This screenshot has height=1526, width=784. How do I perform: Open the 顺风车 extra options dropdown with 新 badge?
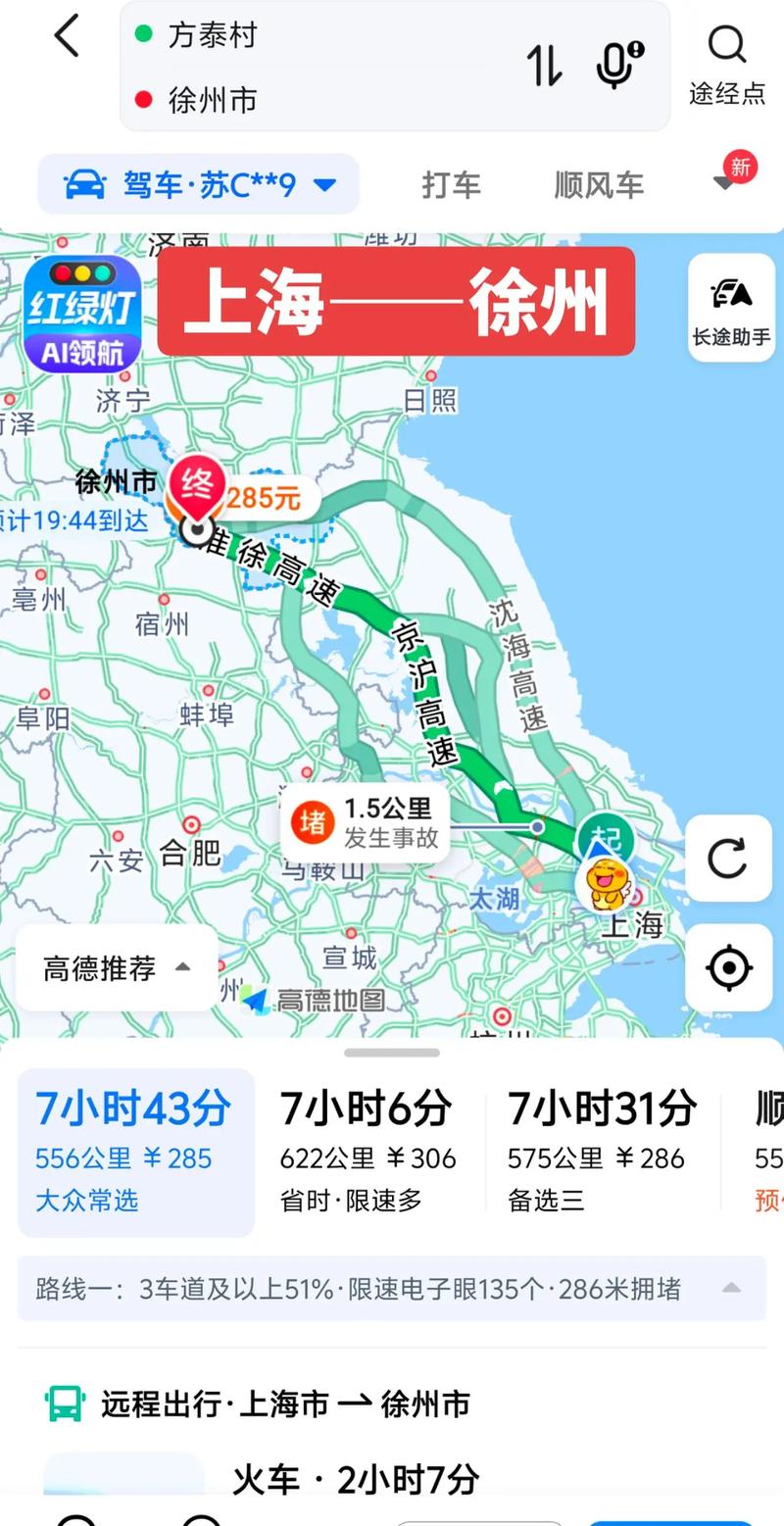(x=723, y=184)
